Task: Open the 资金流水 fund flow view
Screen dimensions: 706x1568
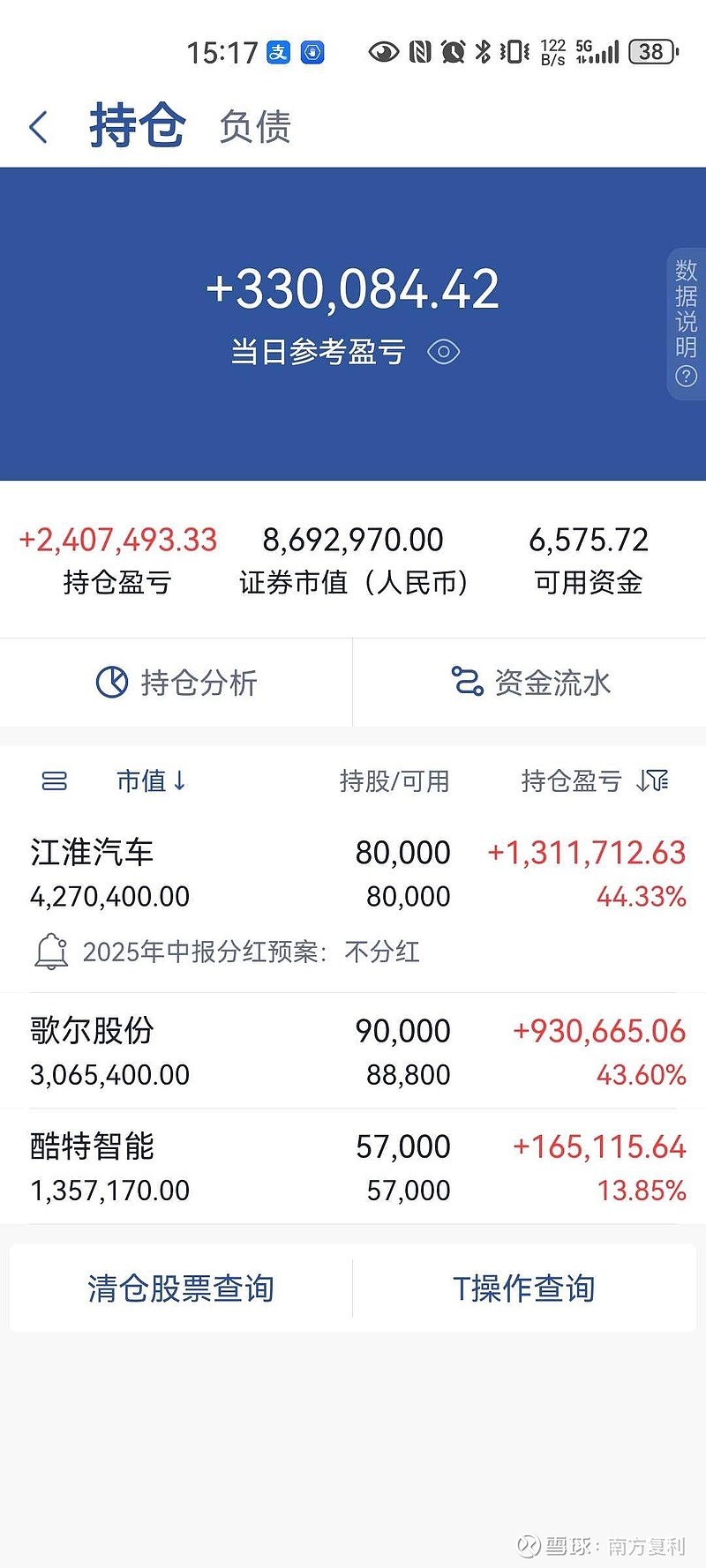Action: [529, 682]
